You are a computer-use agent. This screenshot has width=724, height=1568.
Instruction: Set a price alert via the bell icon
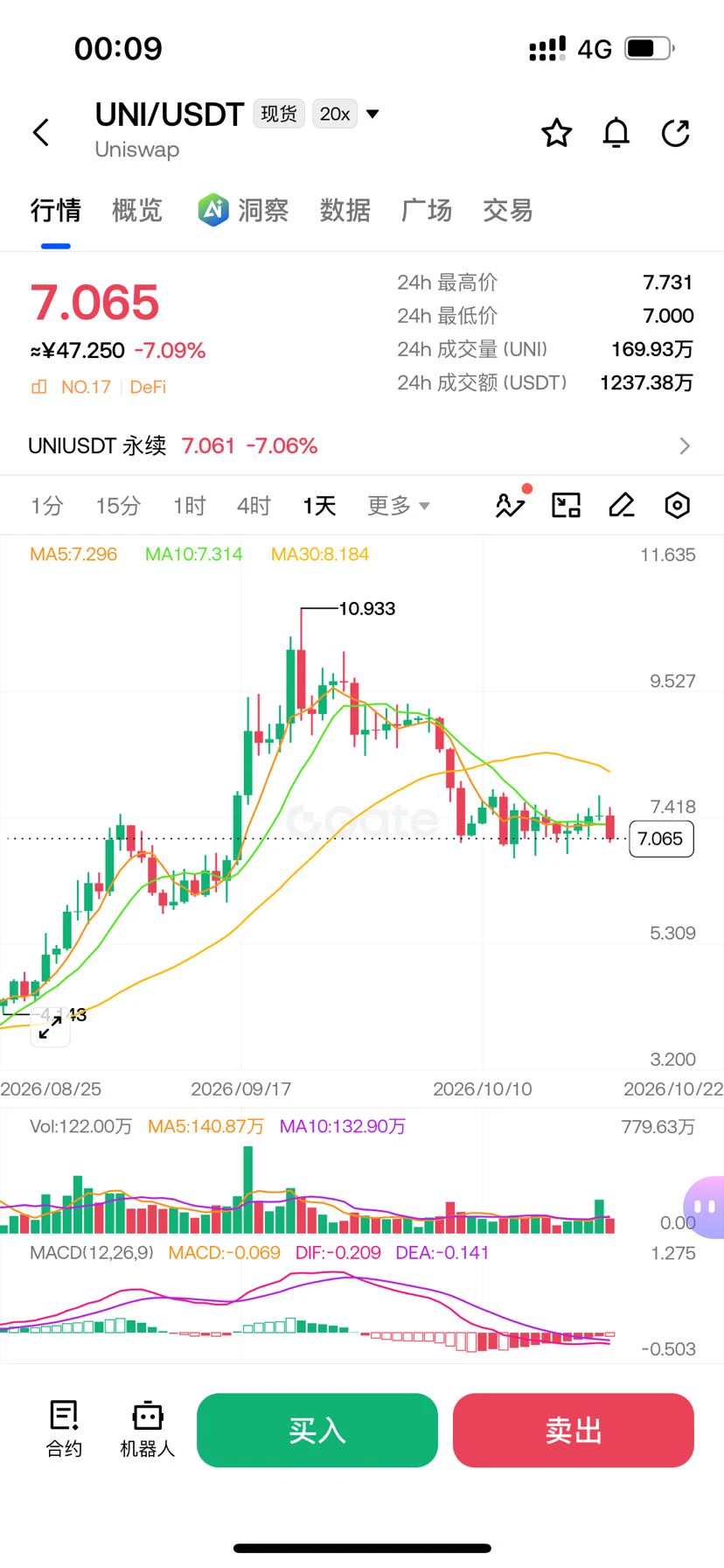(616, 133)
